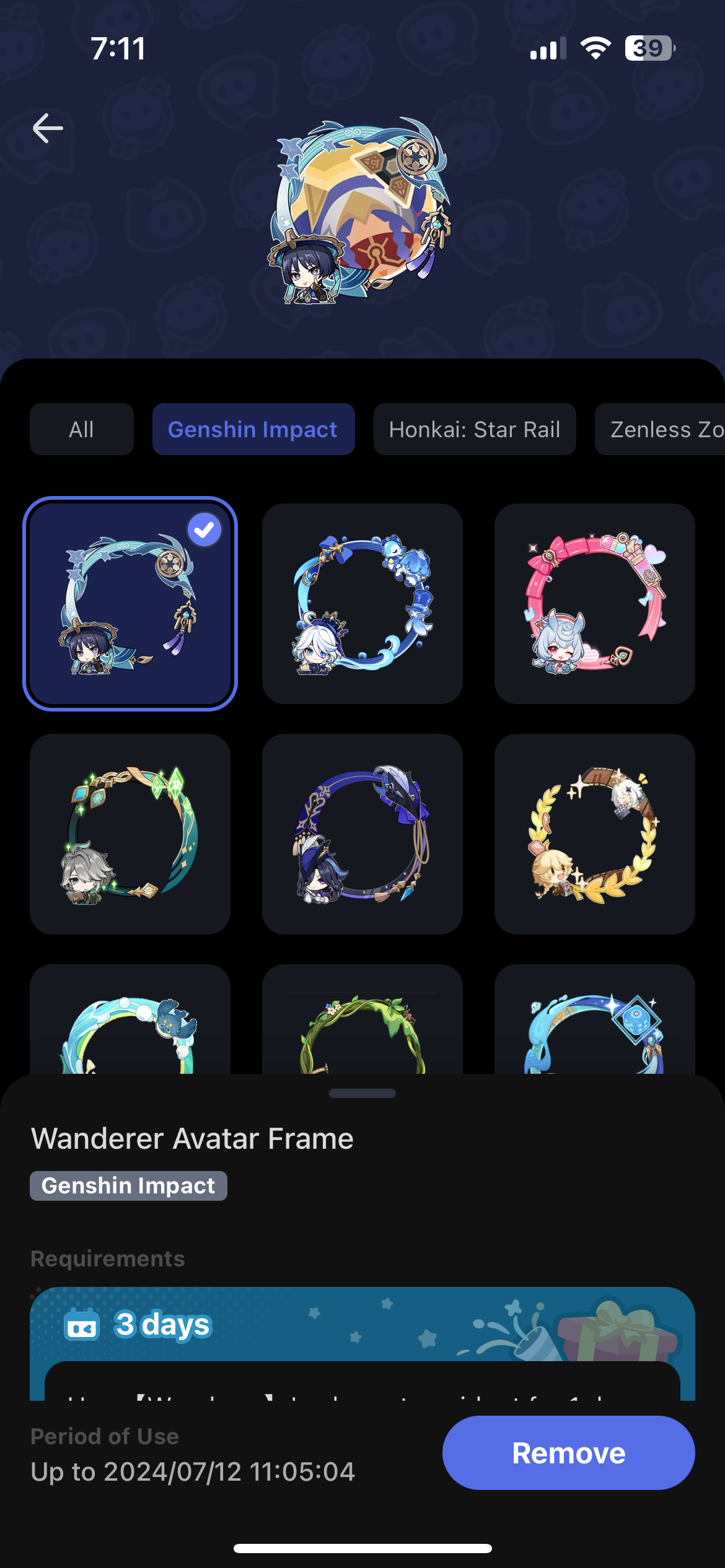Select the golden laurel wreath frame
The height and width of the screenshot is (1568, 725).
click(x=594, y=834)
